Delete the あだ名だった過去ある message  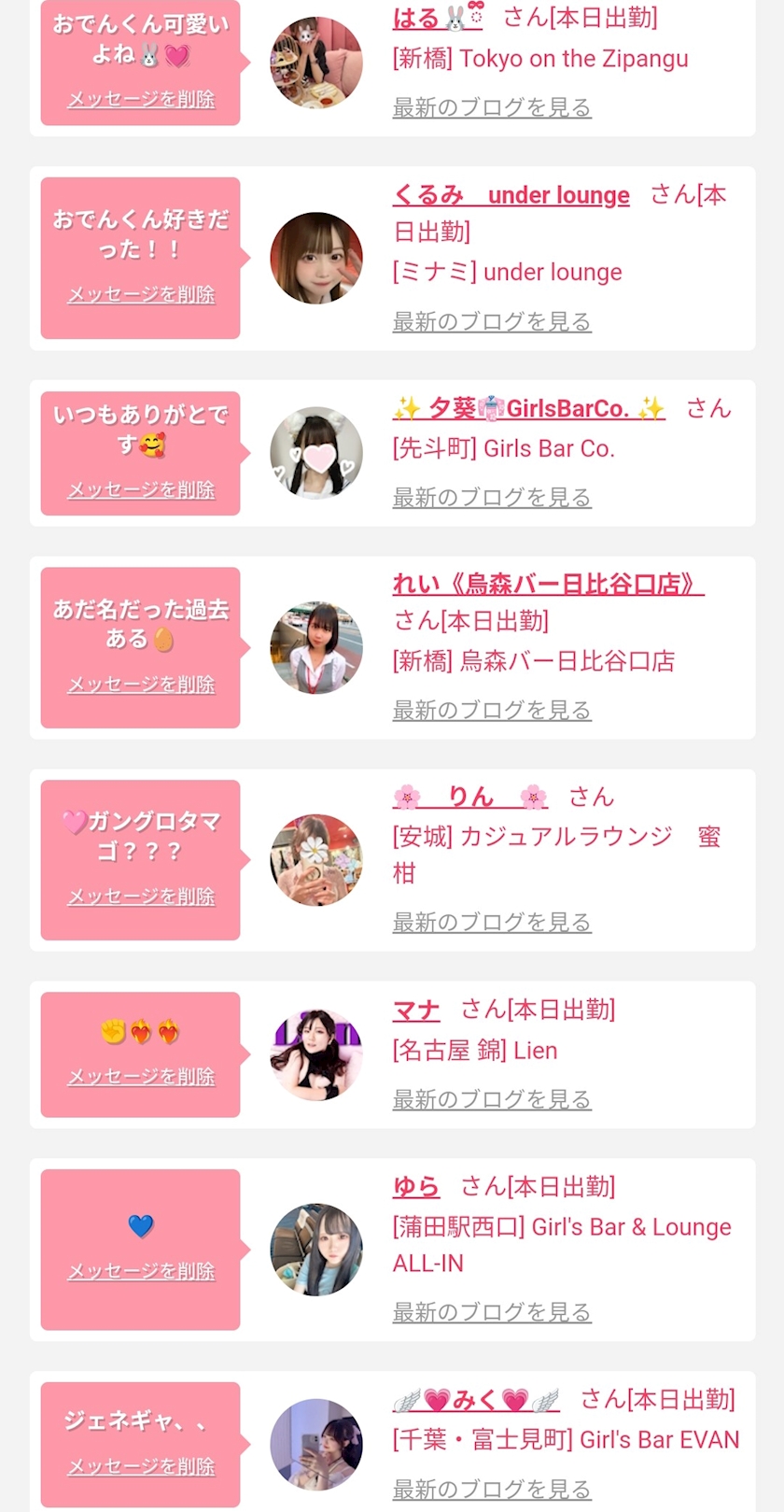[141, 685]
